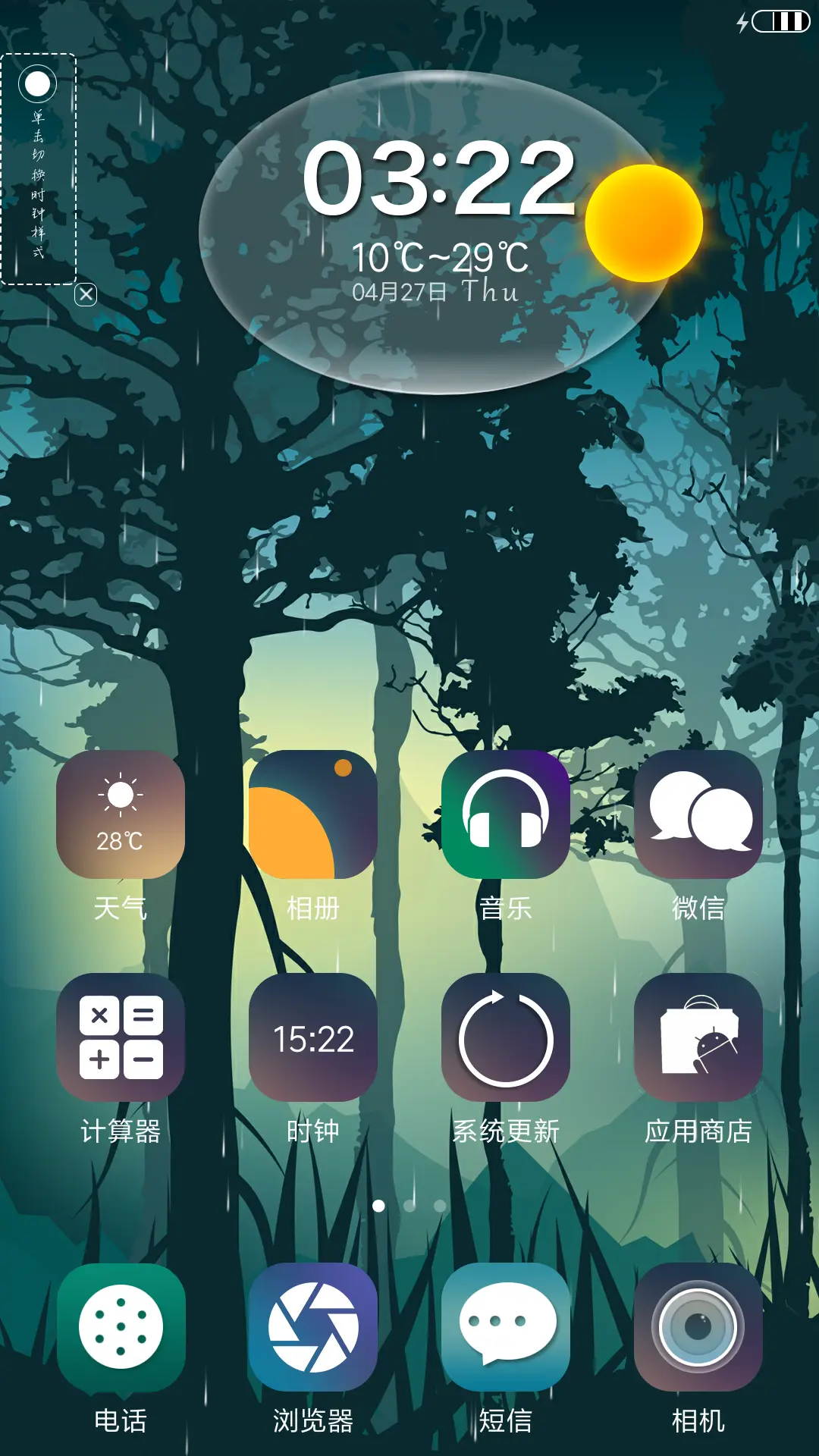Launch the 浏览器 browser
Image resolution: width=819 pixels, height=1456 pixels.
pyautogui.click(x=313, y=1327)
